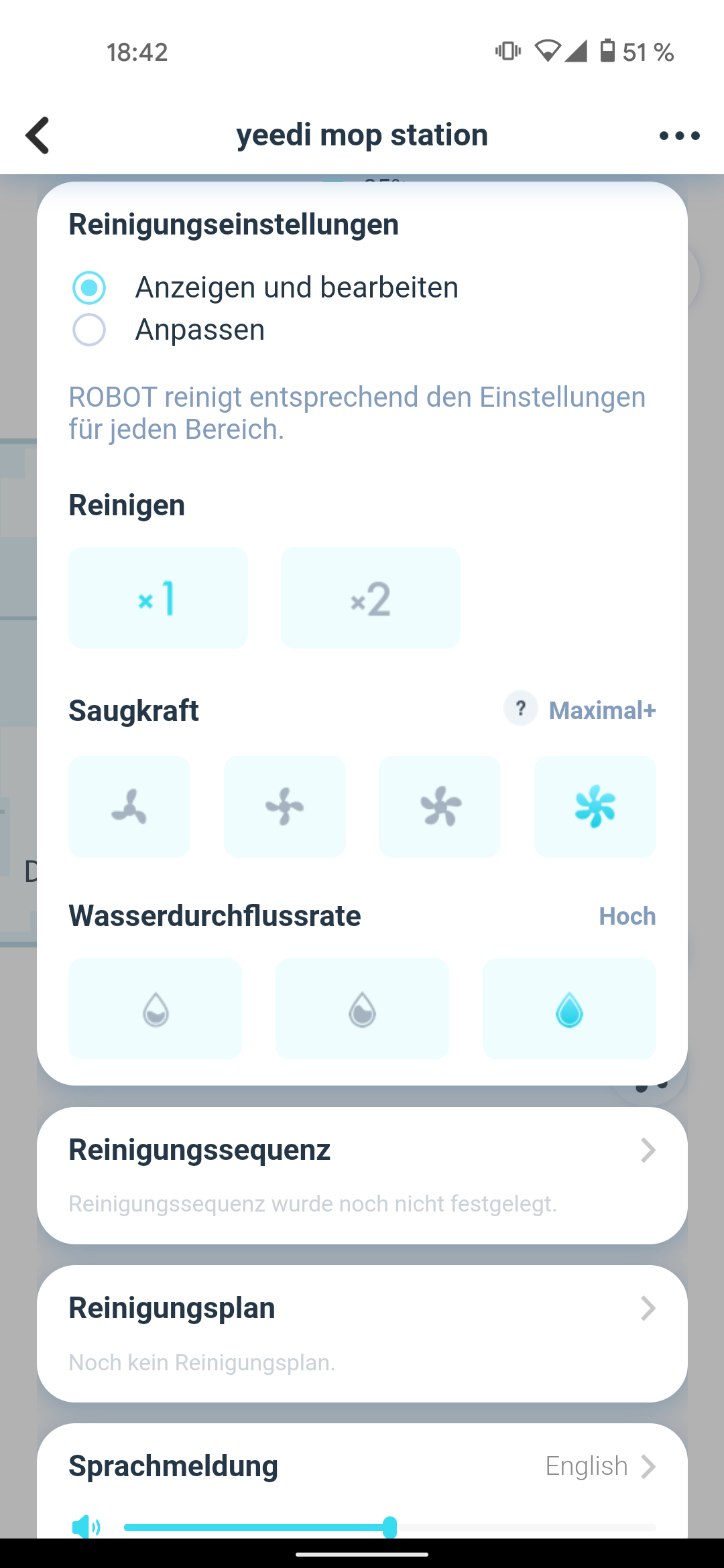Show Saugkraft help question mark
The image size is (724, 1568).
coord(520,709)
